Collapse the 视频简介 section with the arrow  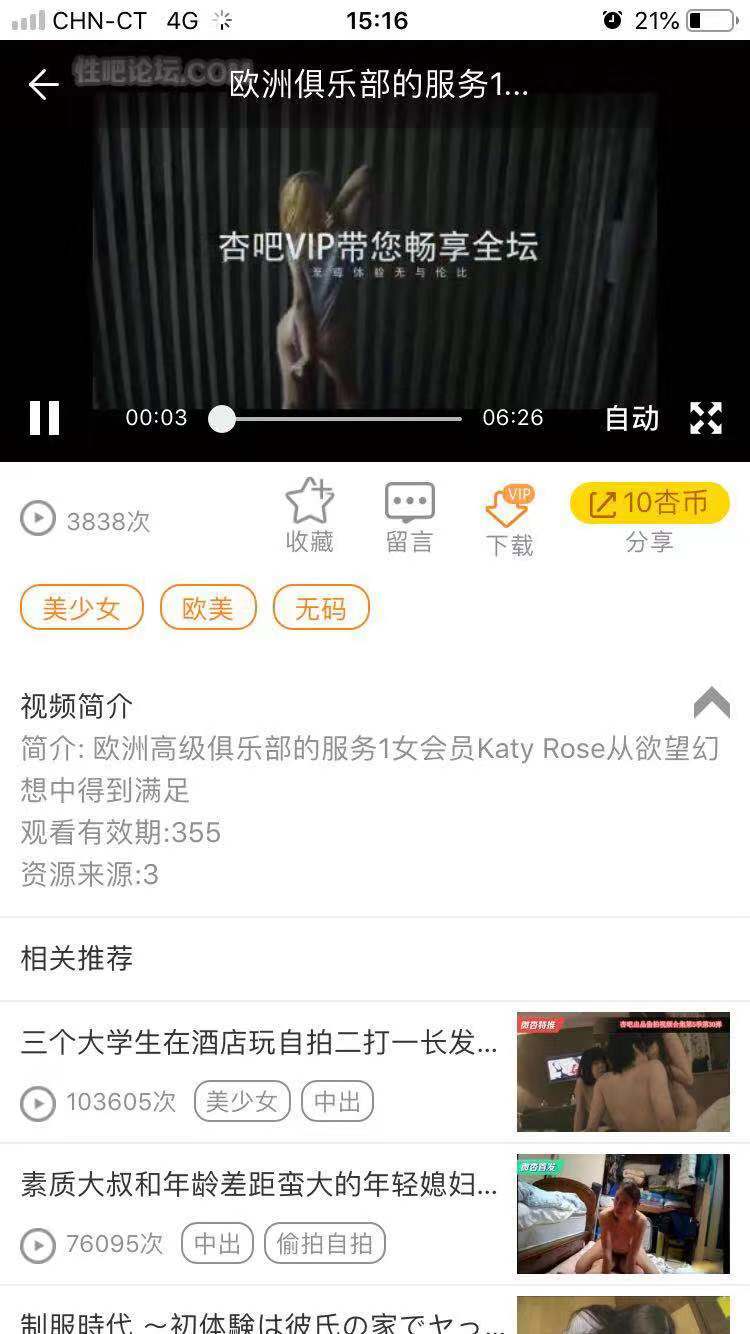[x=711, y=703]
